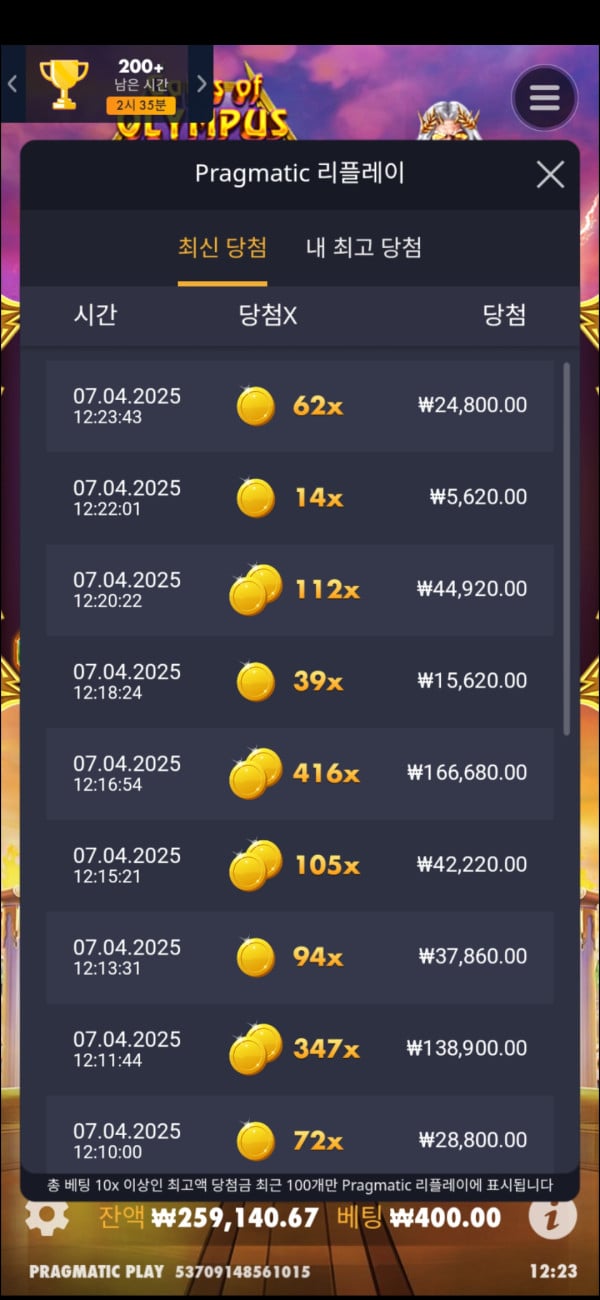This screenshot has width=600, height=1300.
Task: Open replay of the 14x win
Action: click(299, 497)
